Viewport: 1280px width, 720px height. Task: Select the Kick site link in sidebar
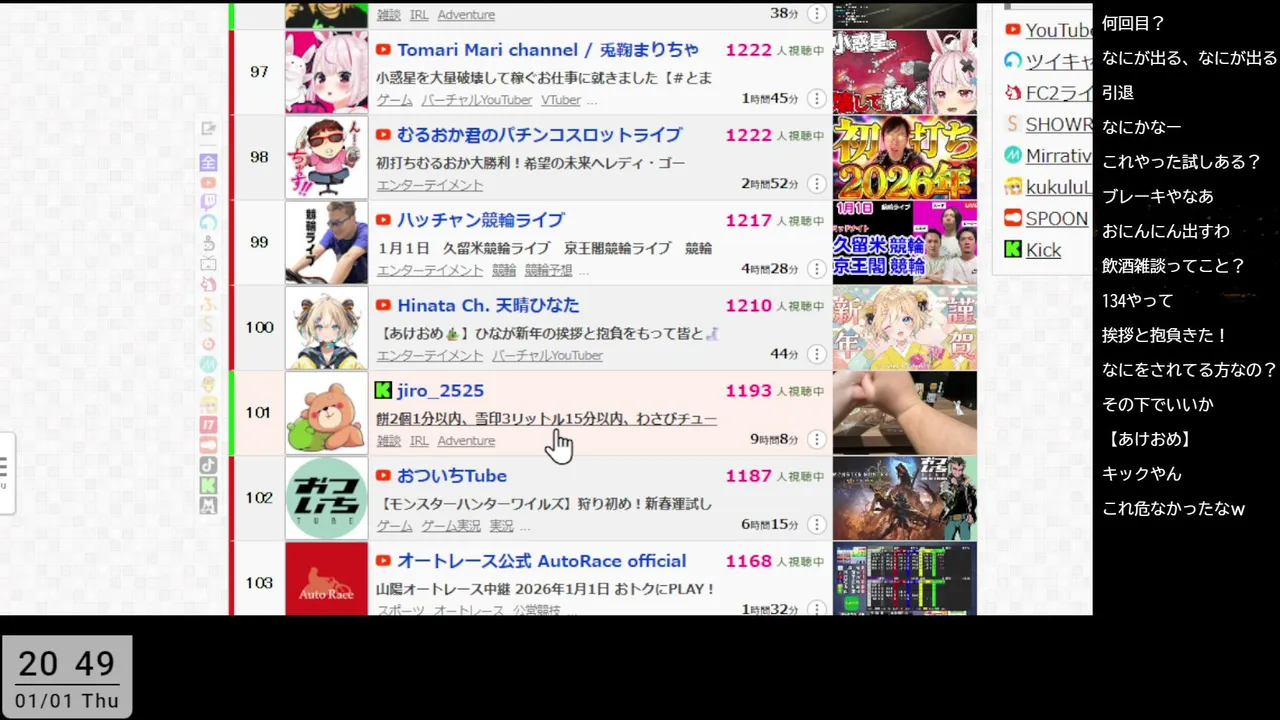pos(1043,251)
